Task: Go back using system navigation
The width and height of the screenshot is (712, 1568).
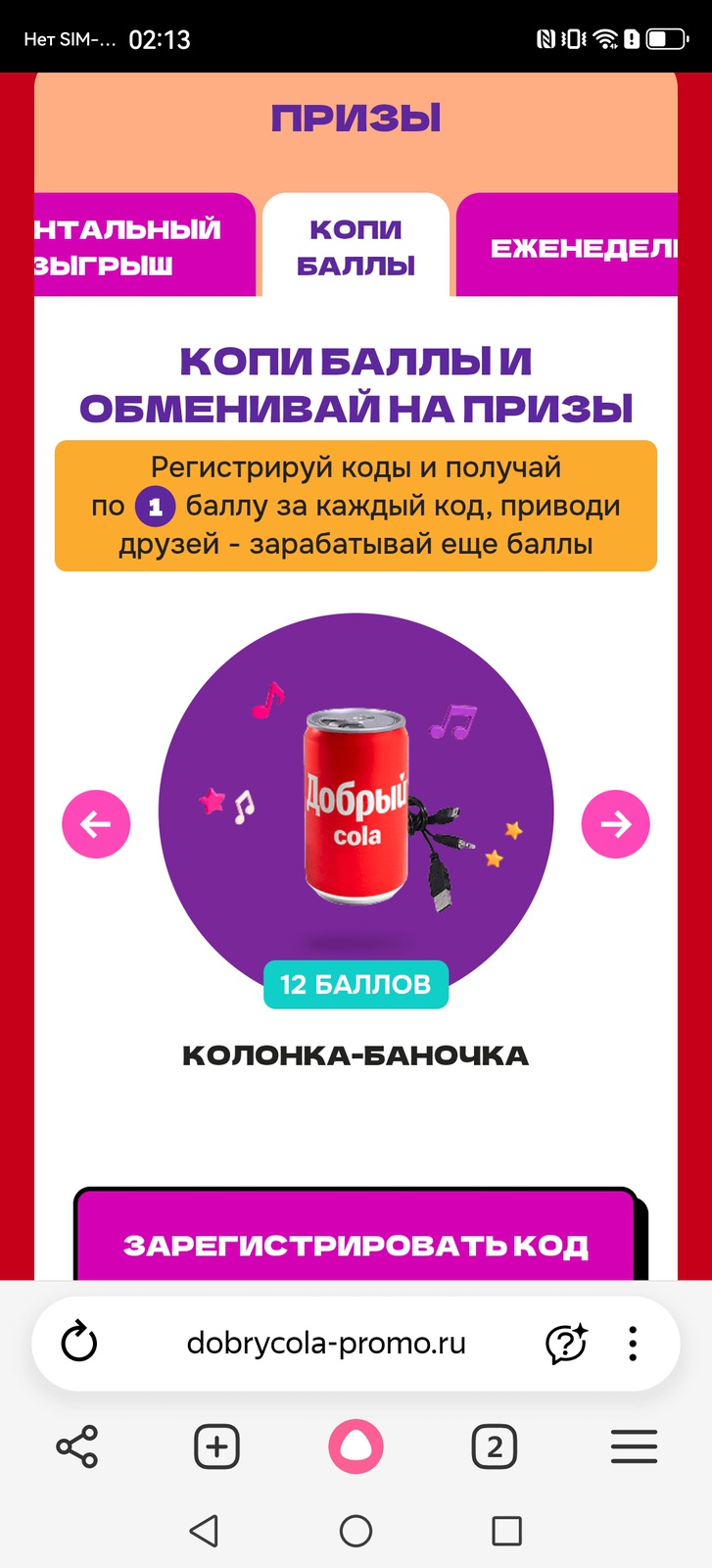Action: (204, 1531)
